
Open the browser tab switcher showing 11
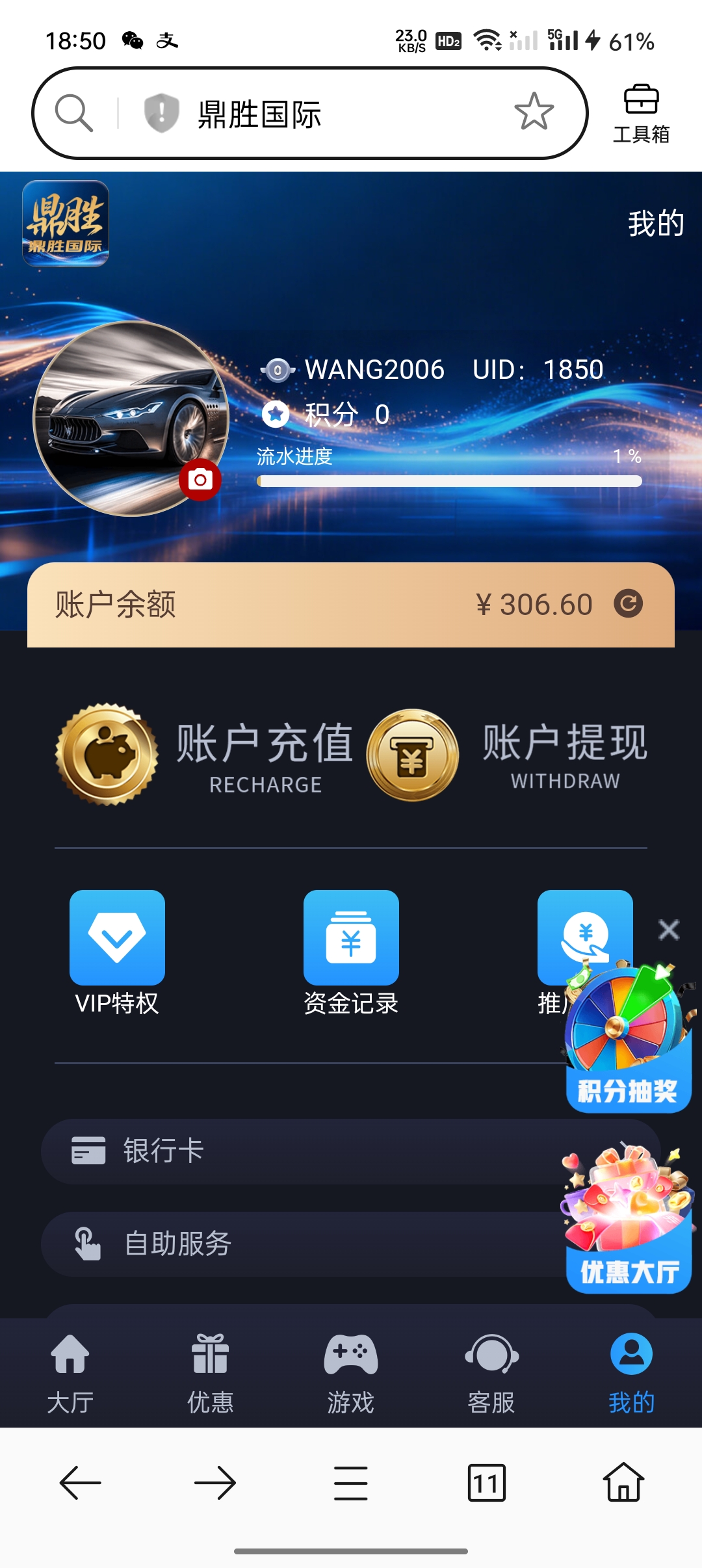click(x=486, y=1484)
